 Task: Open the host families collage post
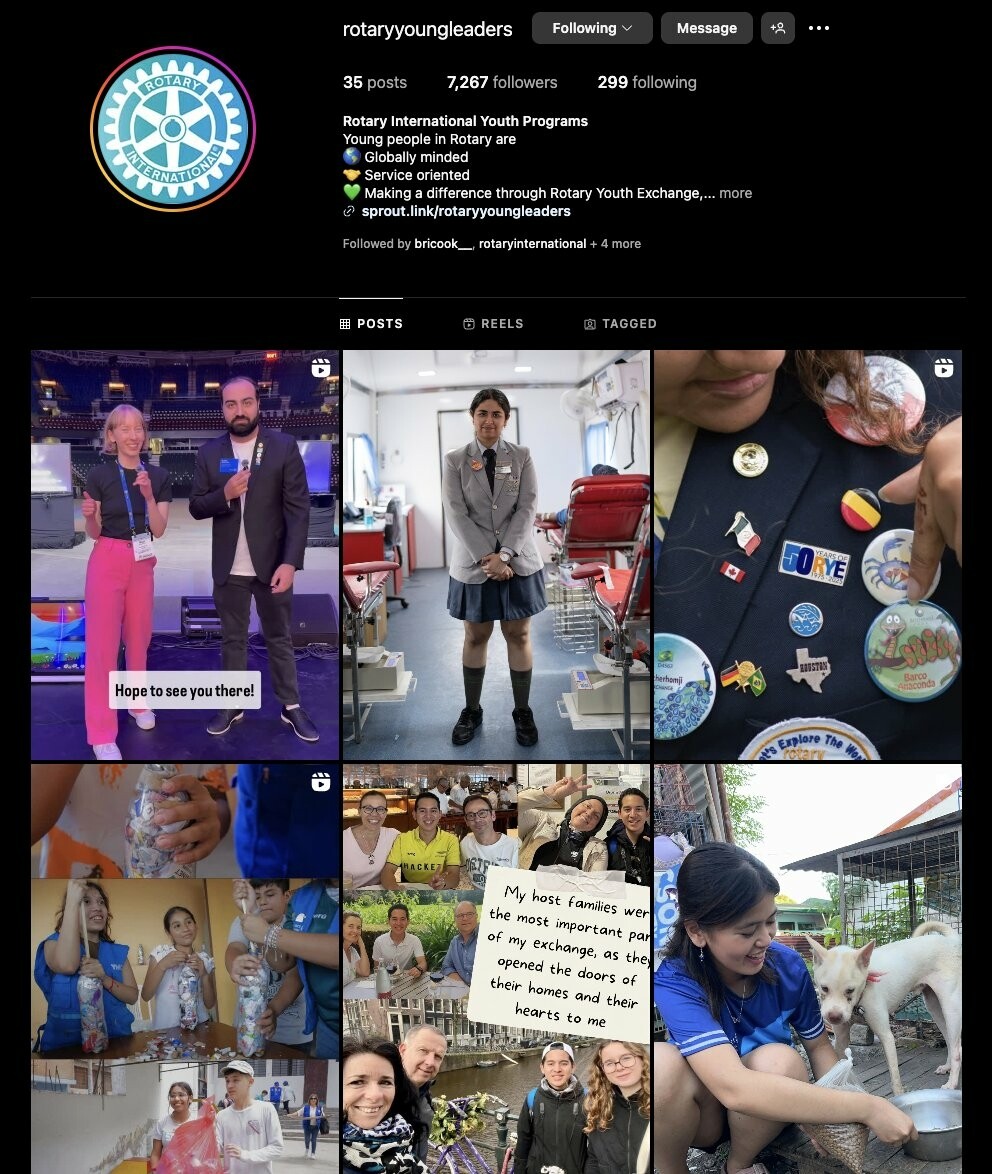(496, 968)
